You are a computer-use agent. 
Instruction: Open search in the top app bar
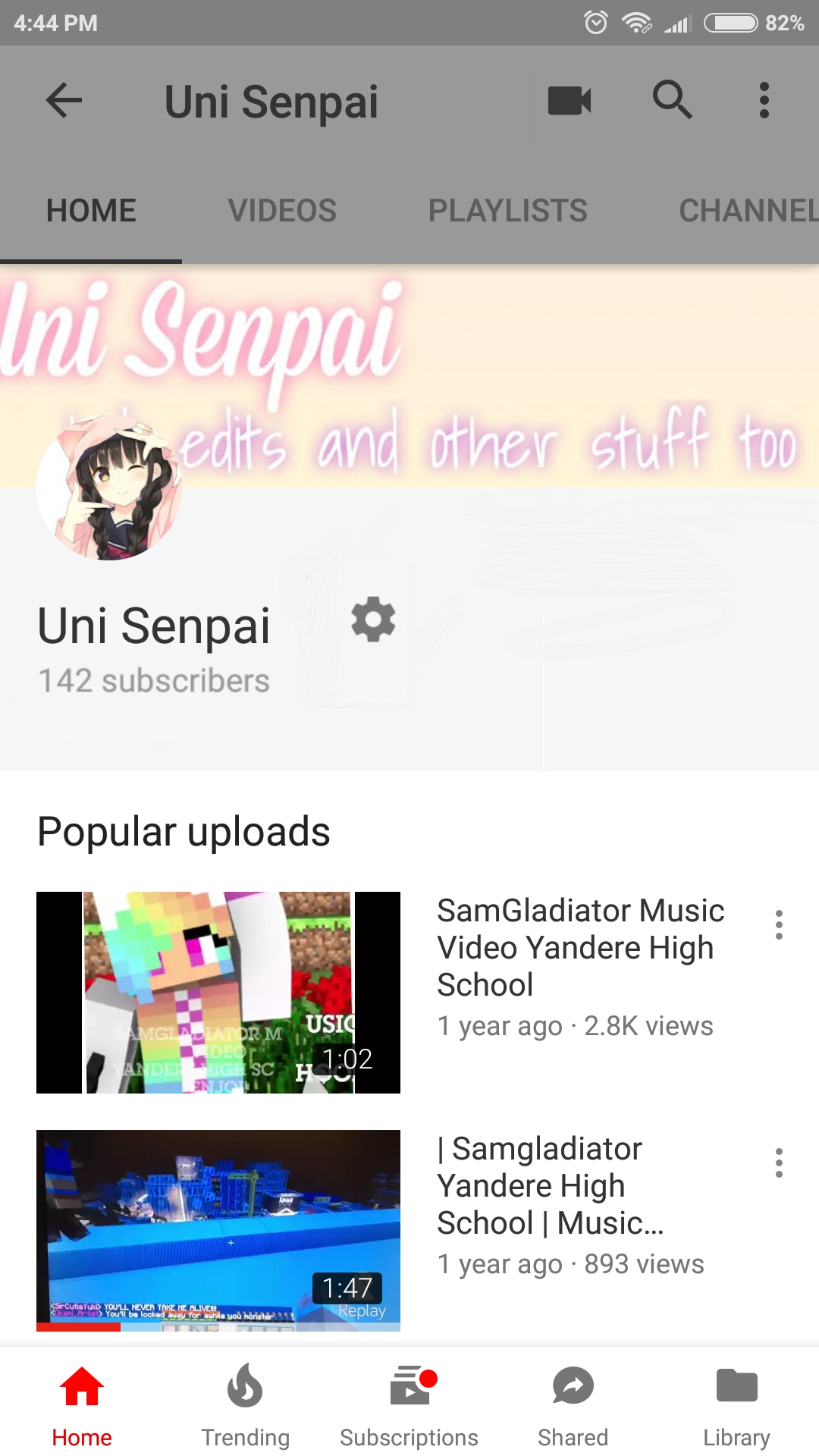(672, 100)
